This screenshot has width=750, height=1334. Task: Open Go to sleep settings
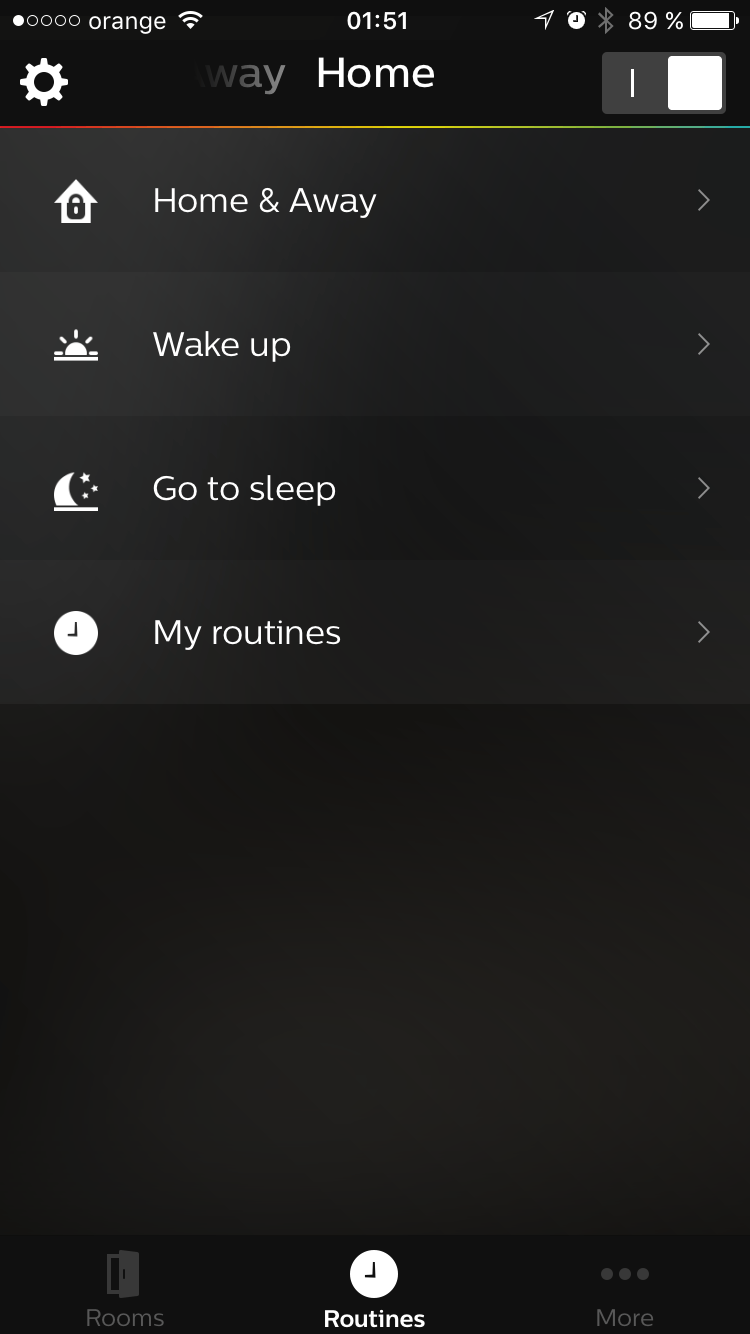[x=375, y=489]
